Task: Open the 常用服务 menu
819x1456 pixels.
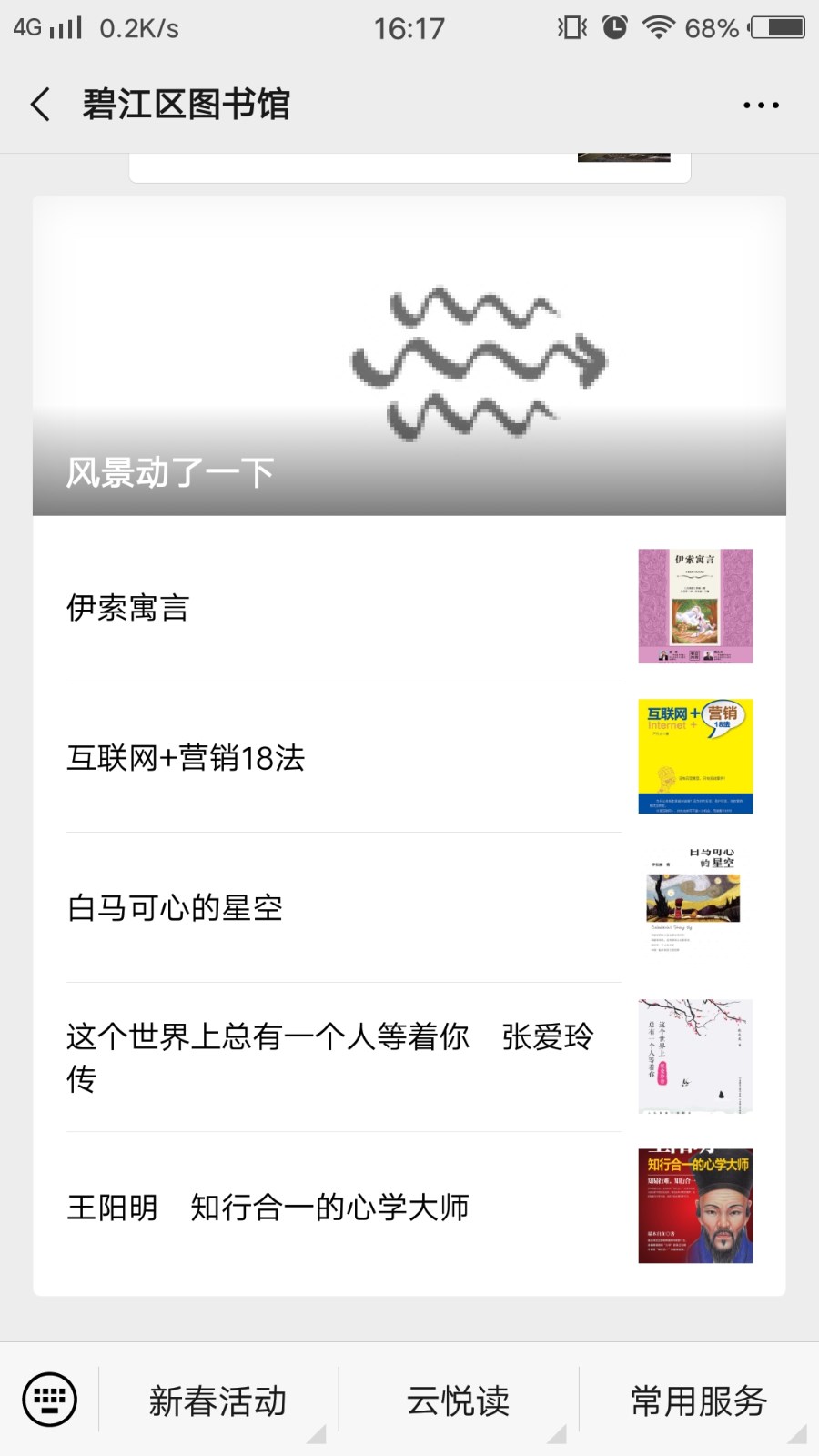Action: pos(696,1401)
